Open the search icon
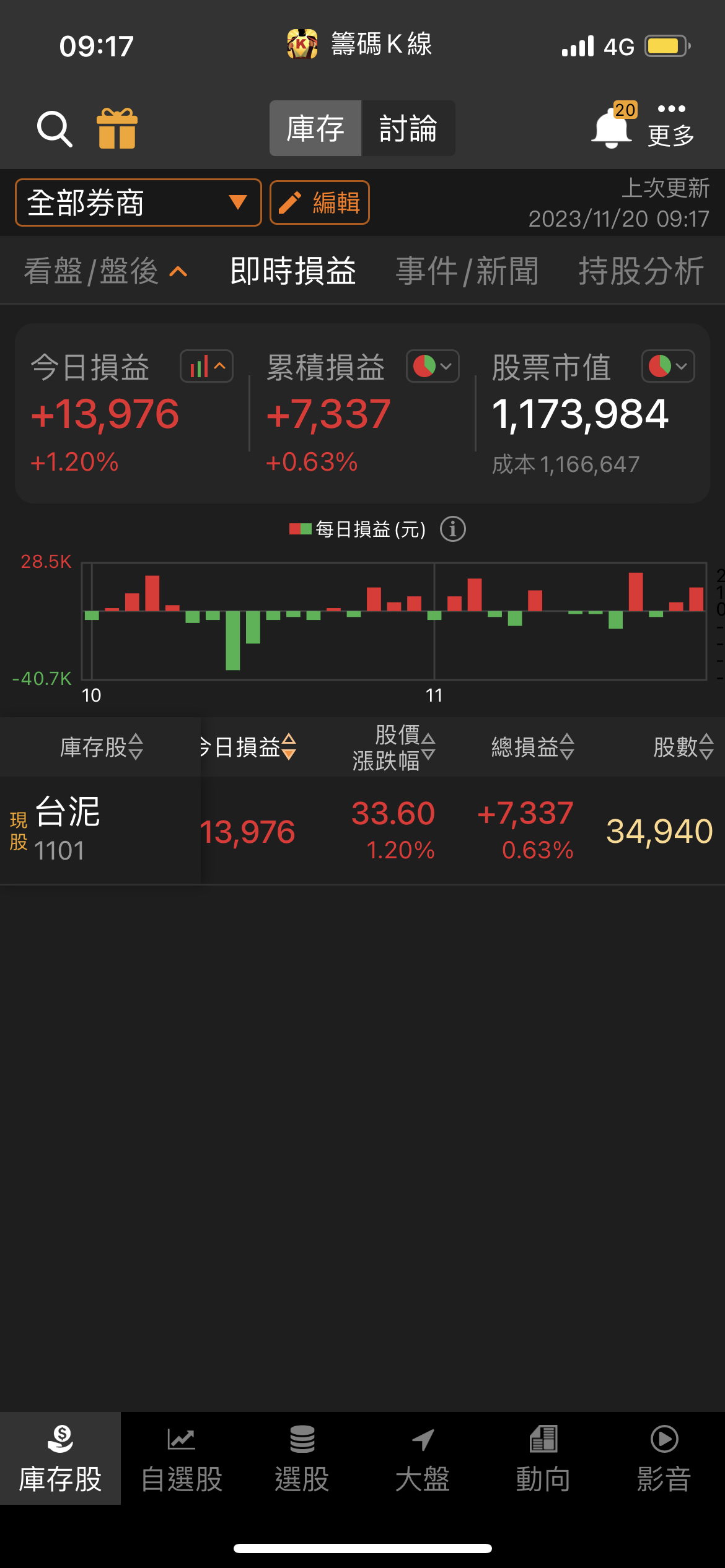The image size is (725, 1568). pyautogui.click(x=55, y=129)
